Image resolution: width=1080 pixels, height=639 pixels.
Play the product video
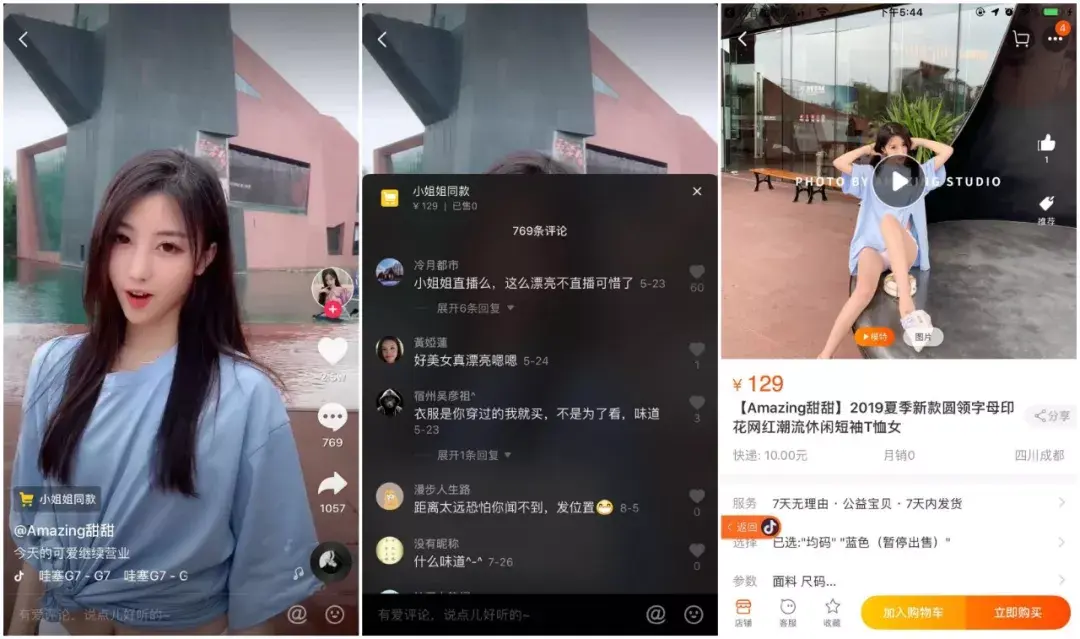[899, 181]
